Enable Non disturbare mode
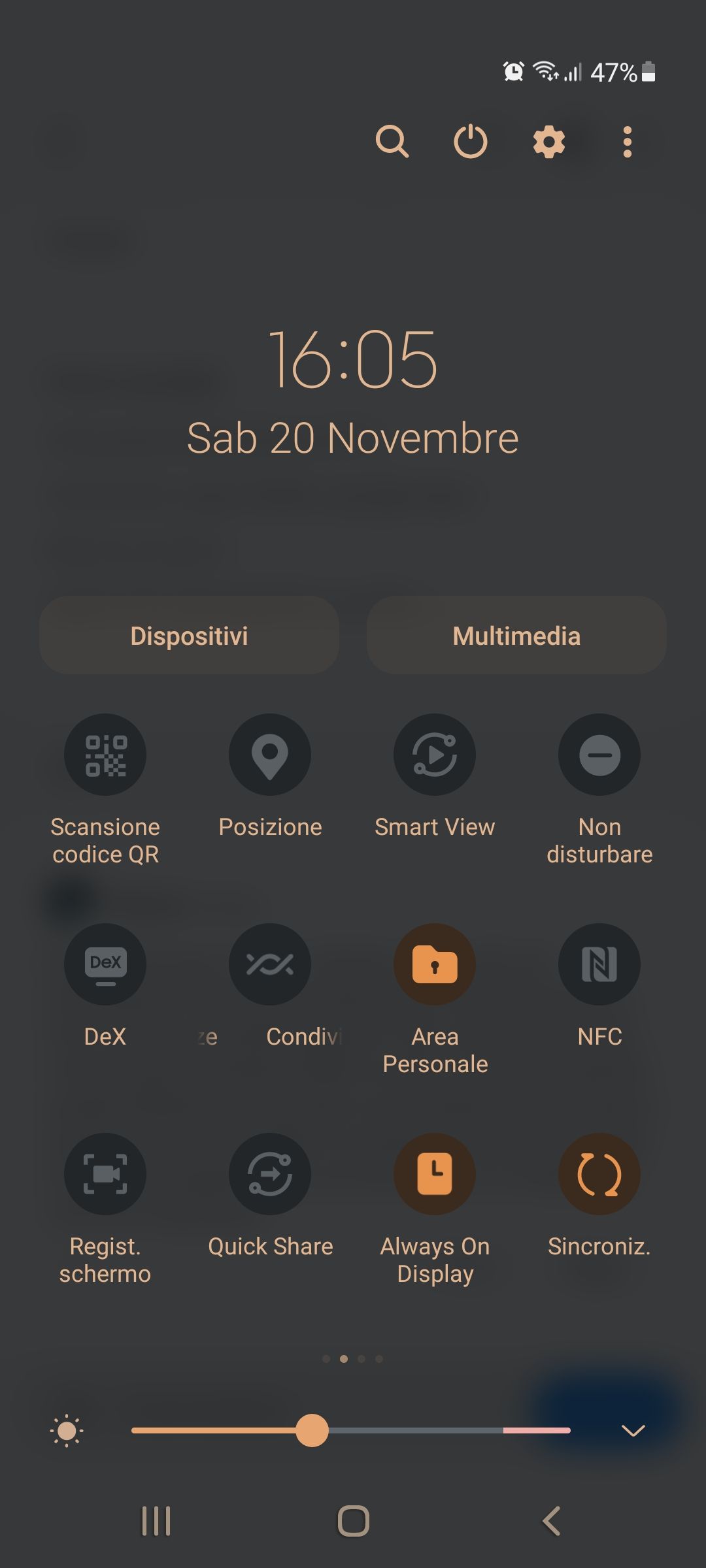This screenshot has height=1568, width=706. [599, 755]
